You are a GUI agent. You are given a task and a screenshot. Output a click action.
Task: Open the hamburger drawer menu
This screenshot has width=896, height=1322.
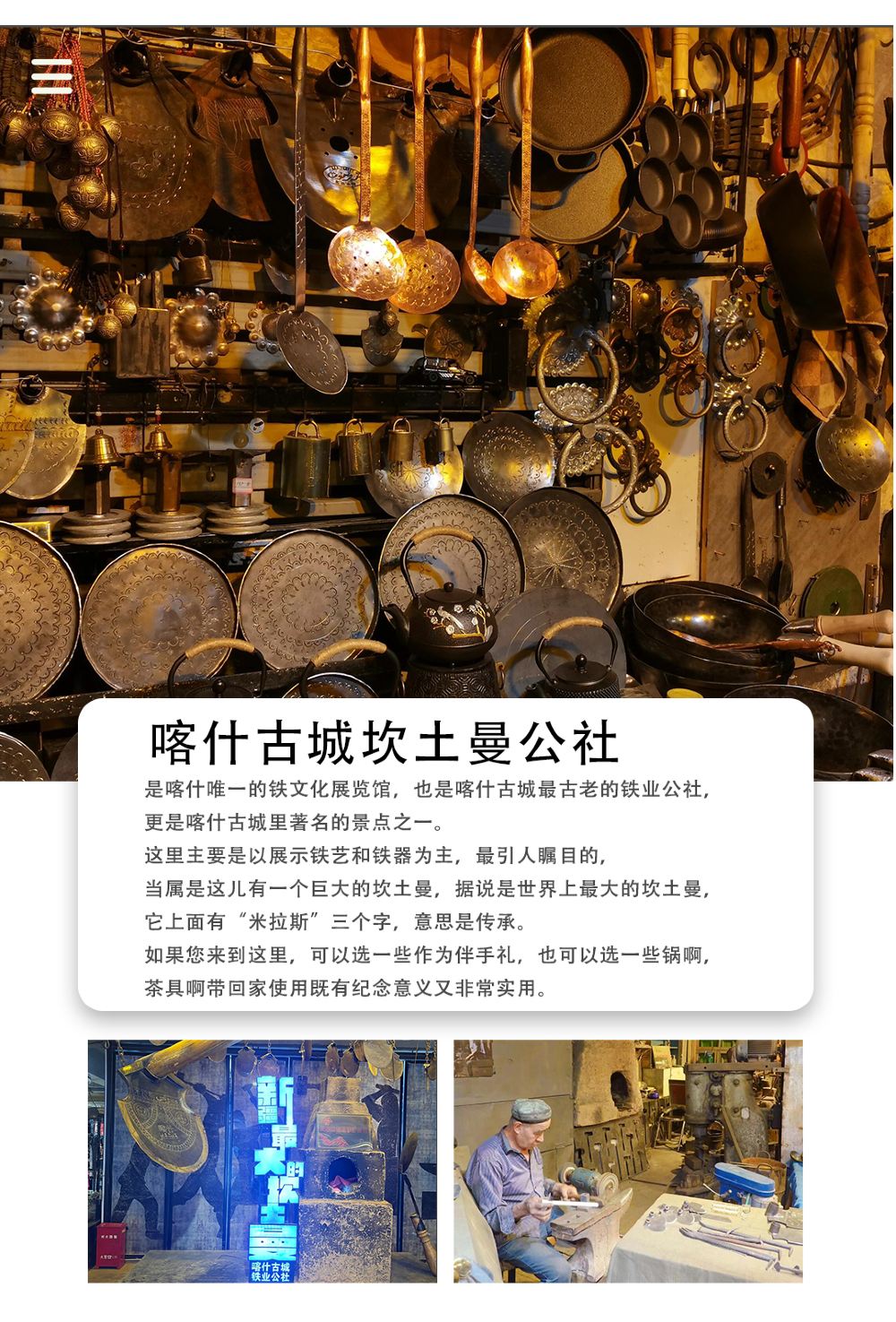[x=51, y=76]
